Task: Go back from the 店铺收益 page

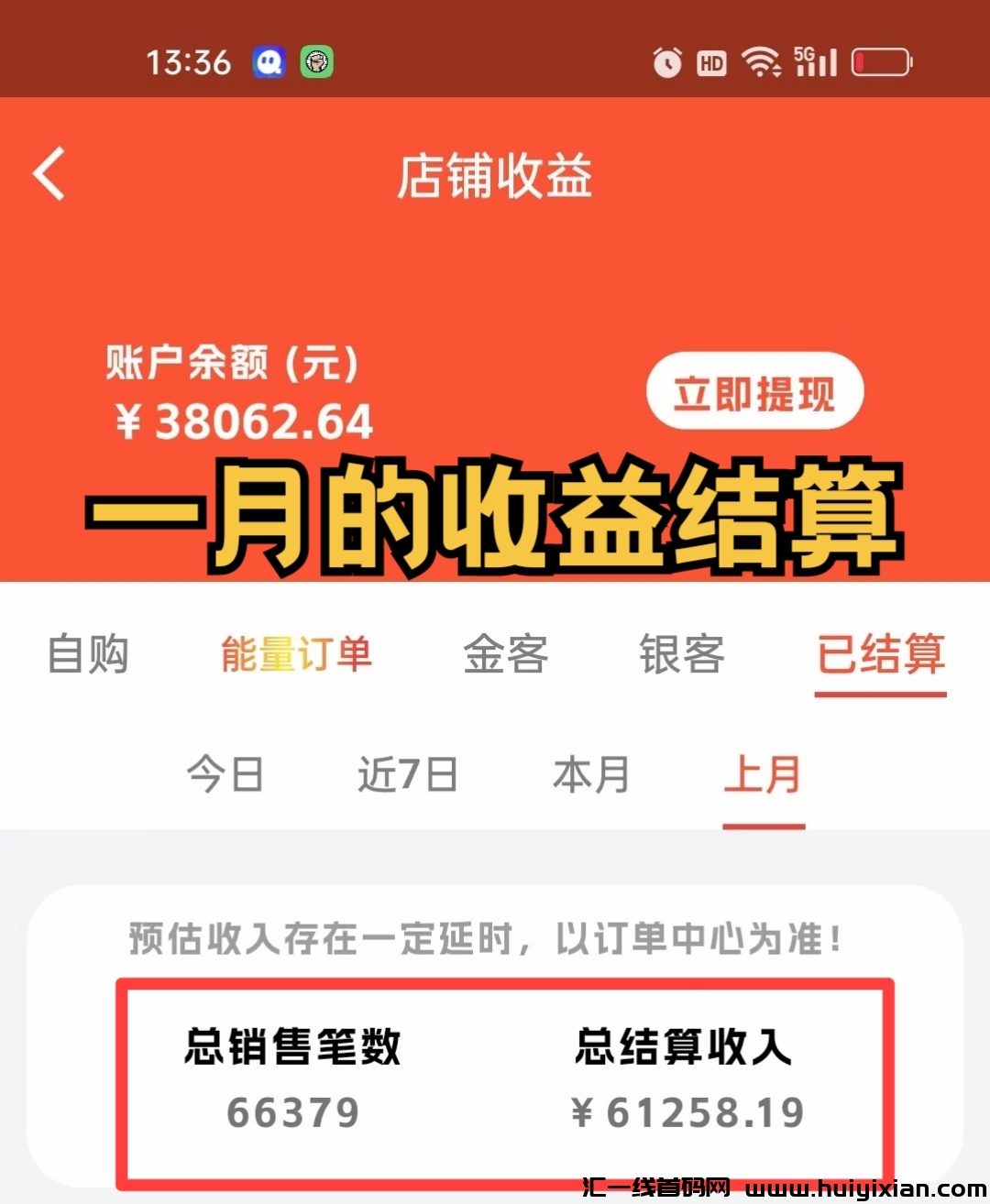Action: 49,174
